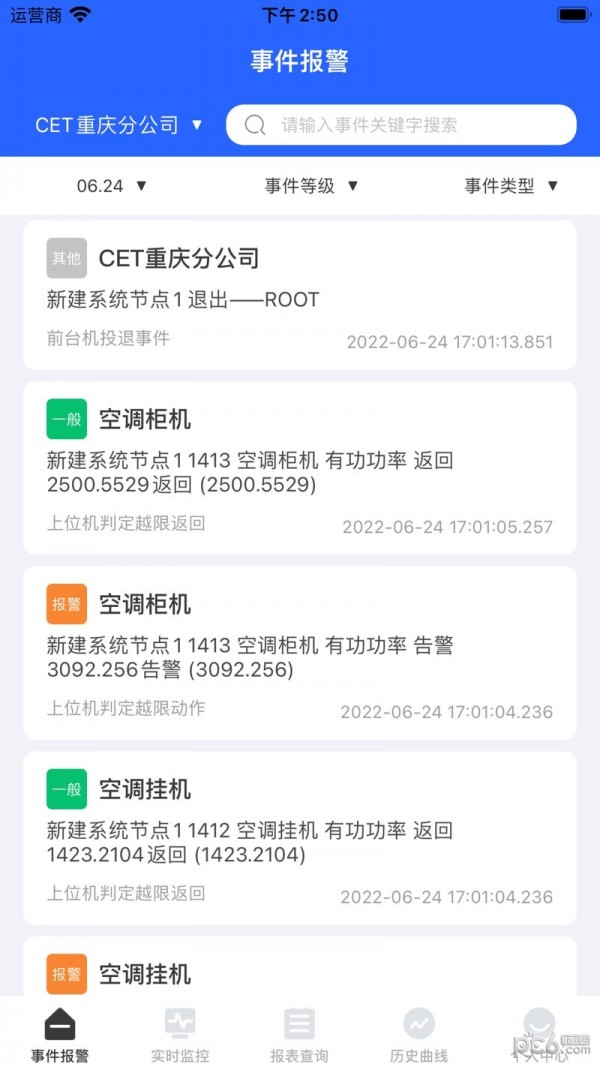Switch to the 报表查询 tab
The width and height of the screenshot is (600, 1067).
point(299,1035)
